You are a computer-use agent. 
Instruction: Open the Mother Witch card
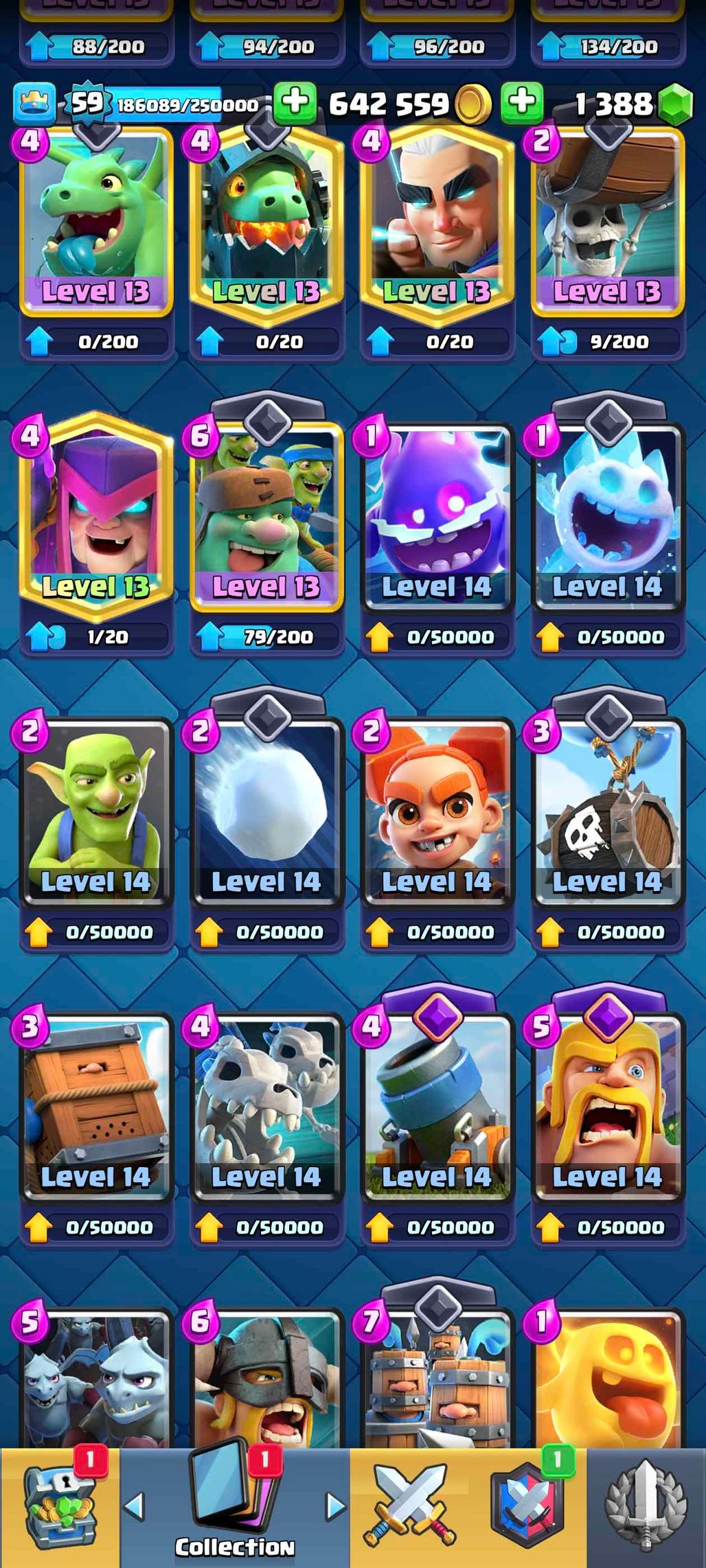pos(96,515)
